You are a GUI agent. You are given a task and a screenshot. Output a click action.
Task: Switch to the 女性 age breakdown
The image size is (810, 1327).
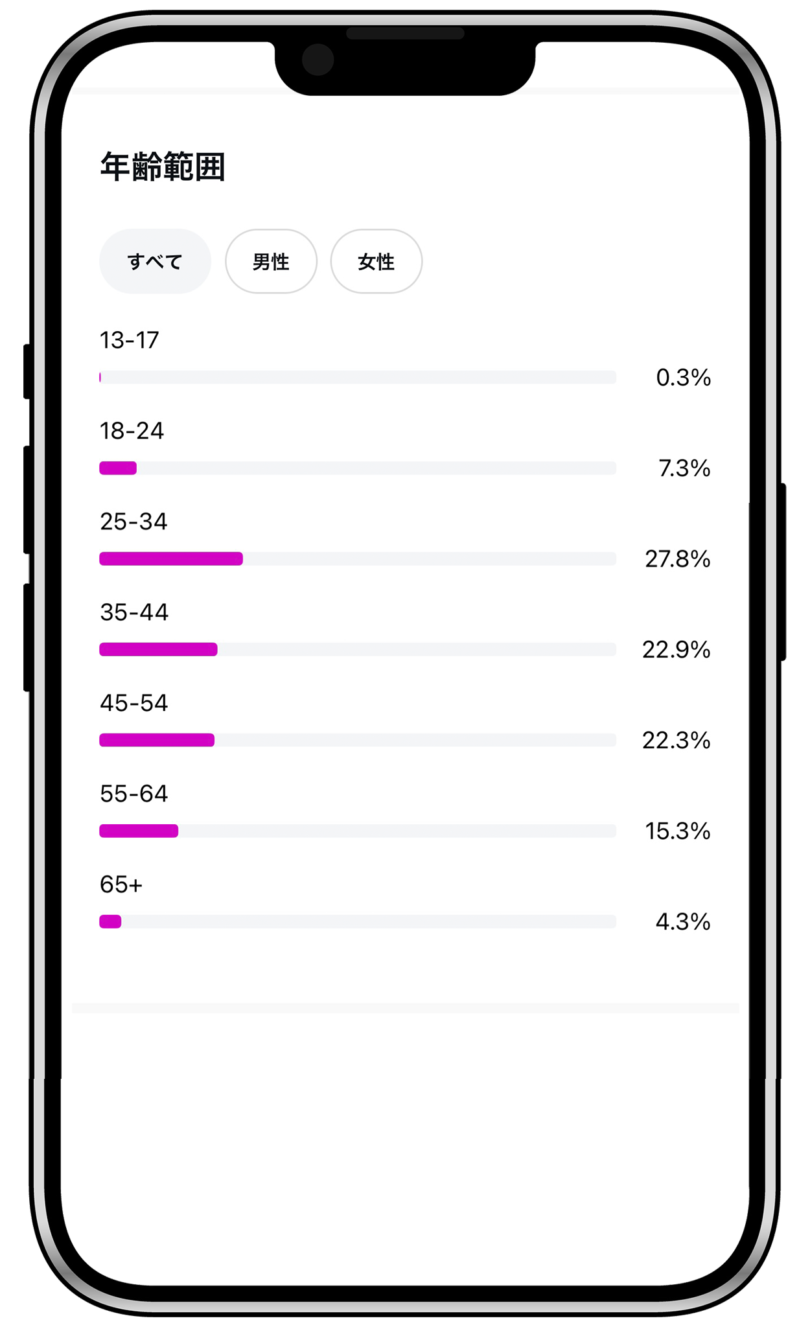coord(376,262)
